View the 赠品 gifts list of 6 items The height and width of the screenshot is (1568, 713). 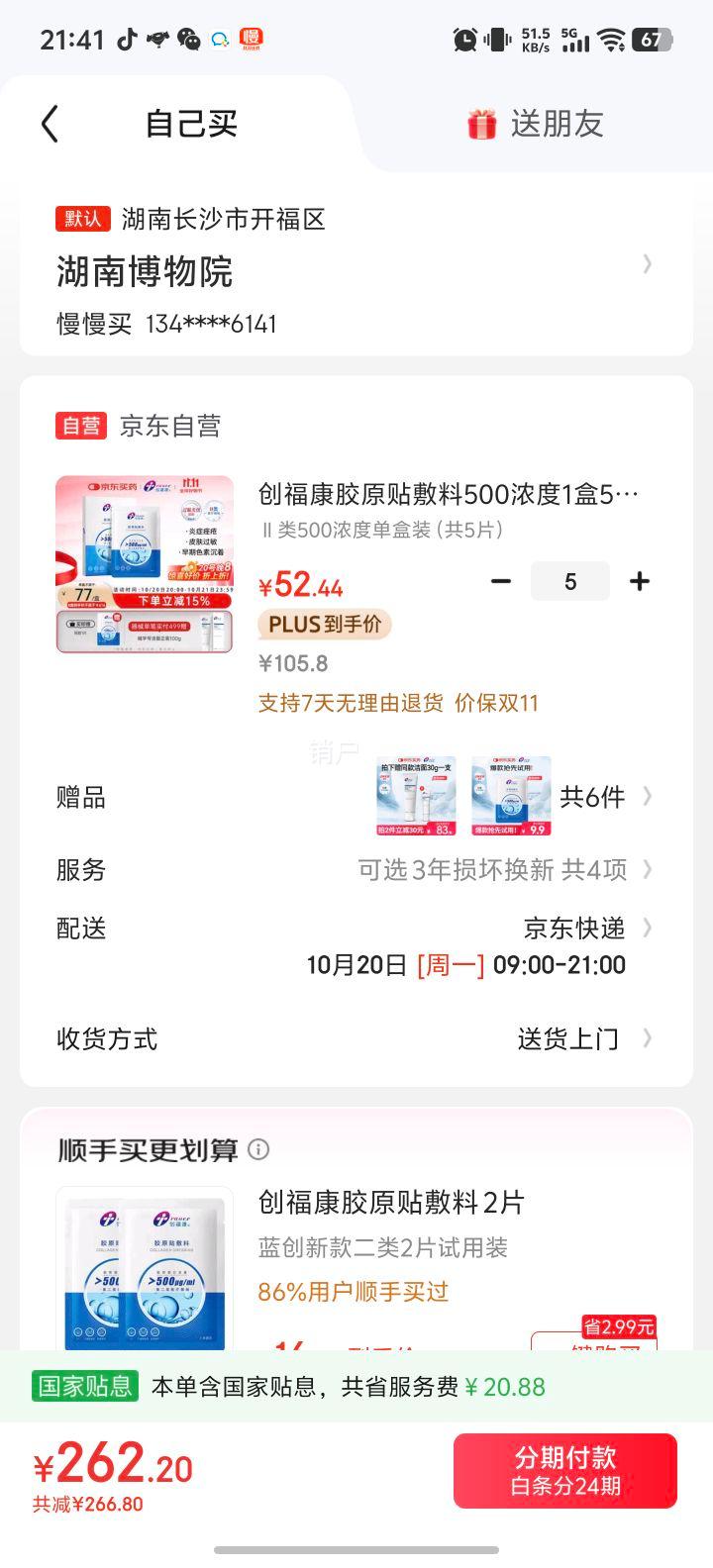point(592,797)
